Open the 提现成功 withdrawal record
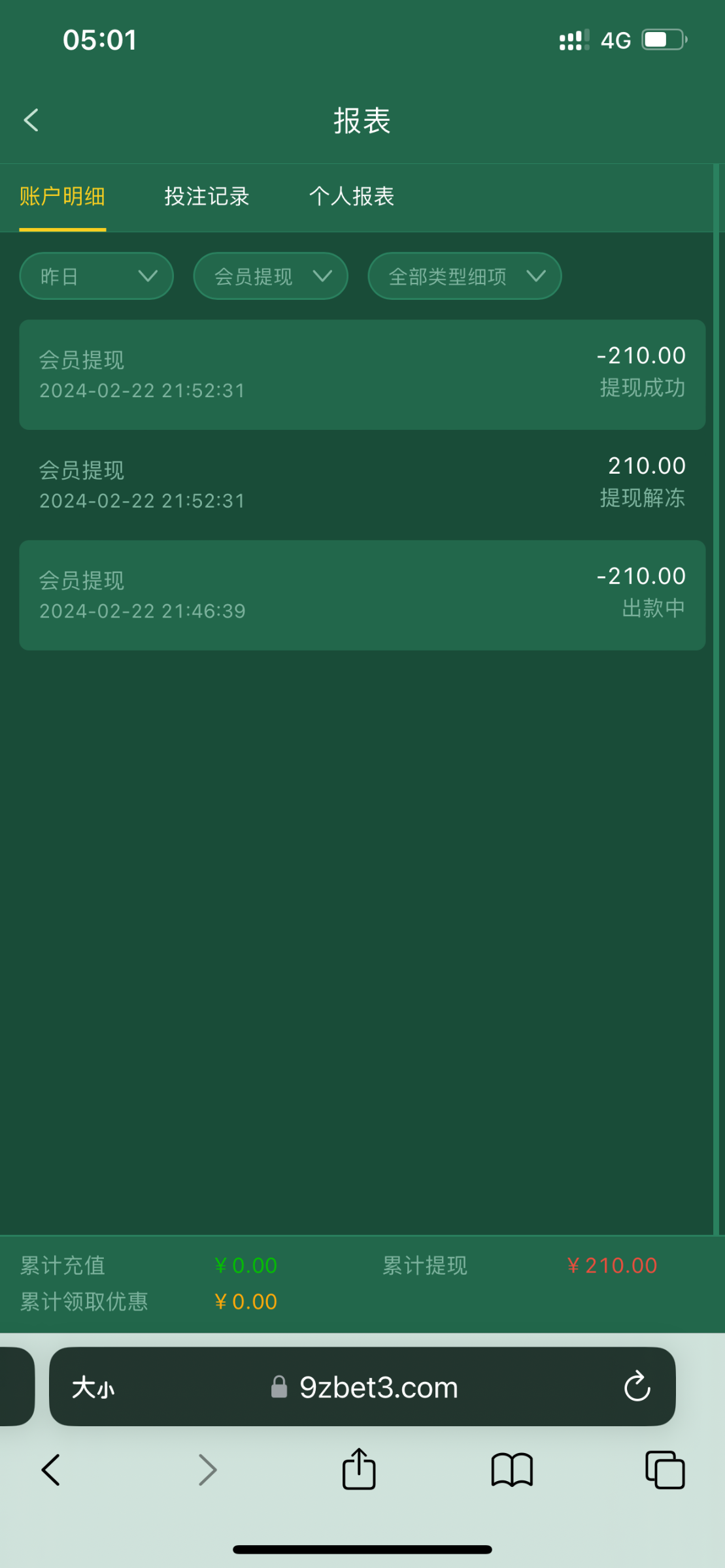The width and height of the screenshot is (725, 1568). 362,374
